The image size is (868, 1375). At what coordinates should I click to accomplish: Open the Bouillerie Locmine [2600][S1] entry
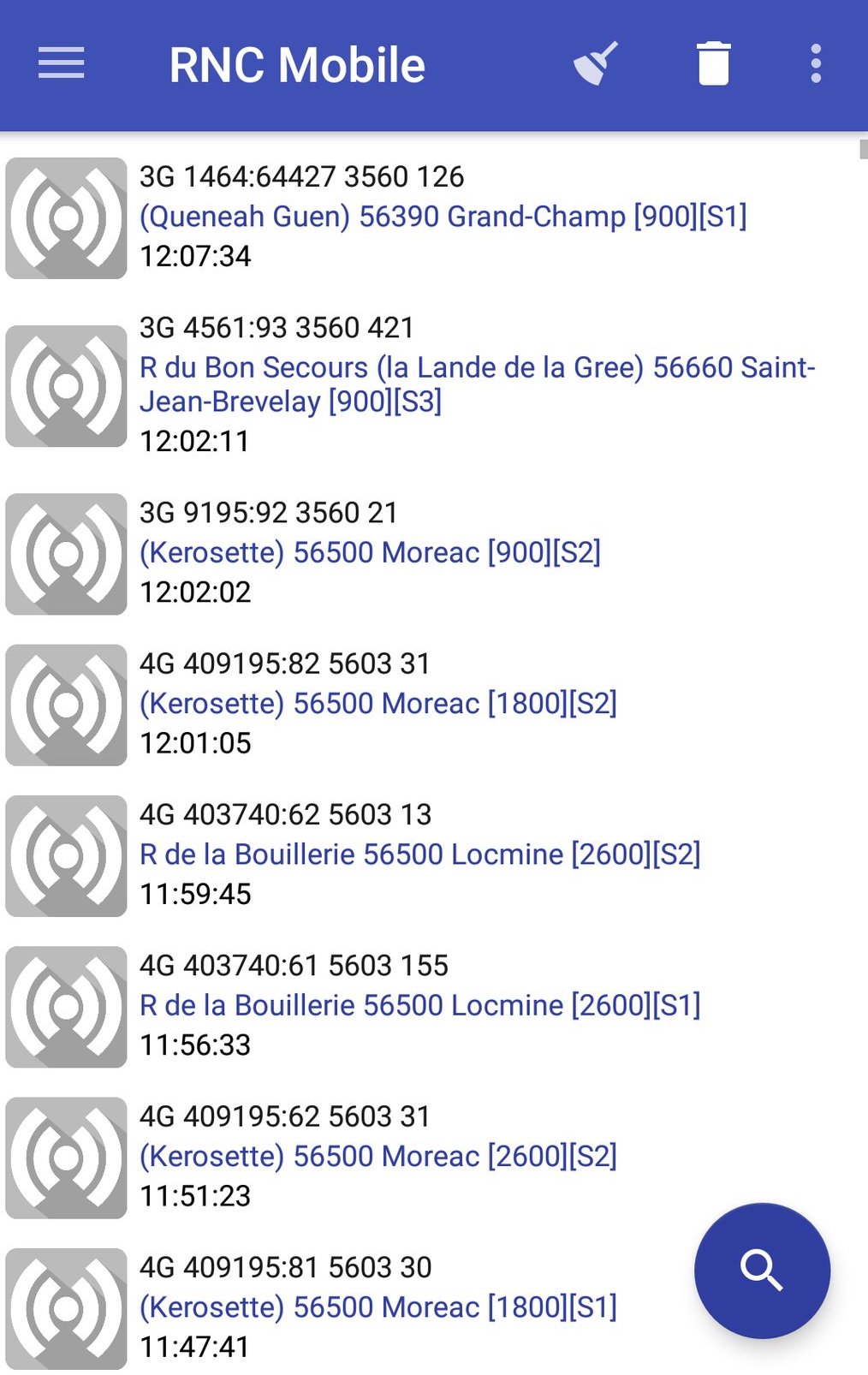(x=419, y=1005)
